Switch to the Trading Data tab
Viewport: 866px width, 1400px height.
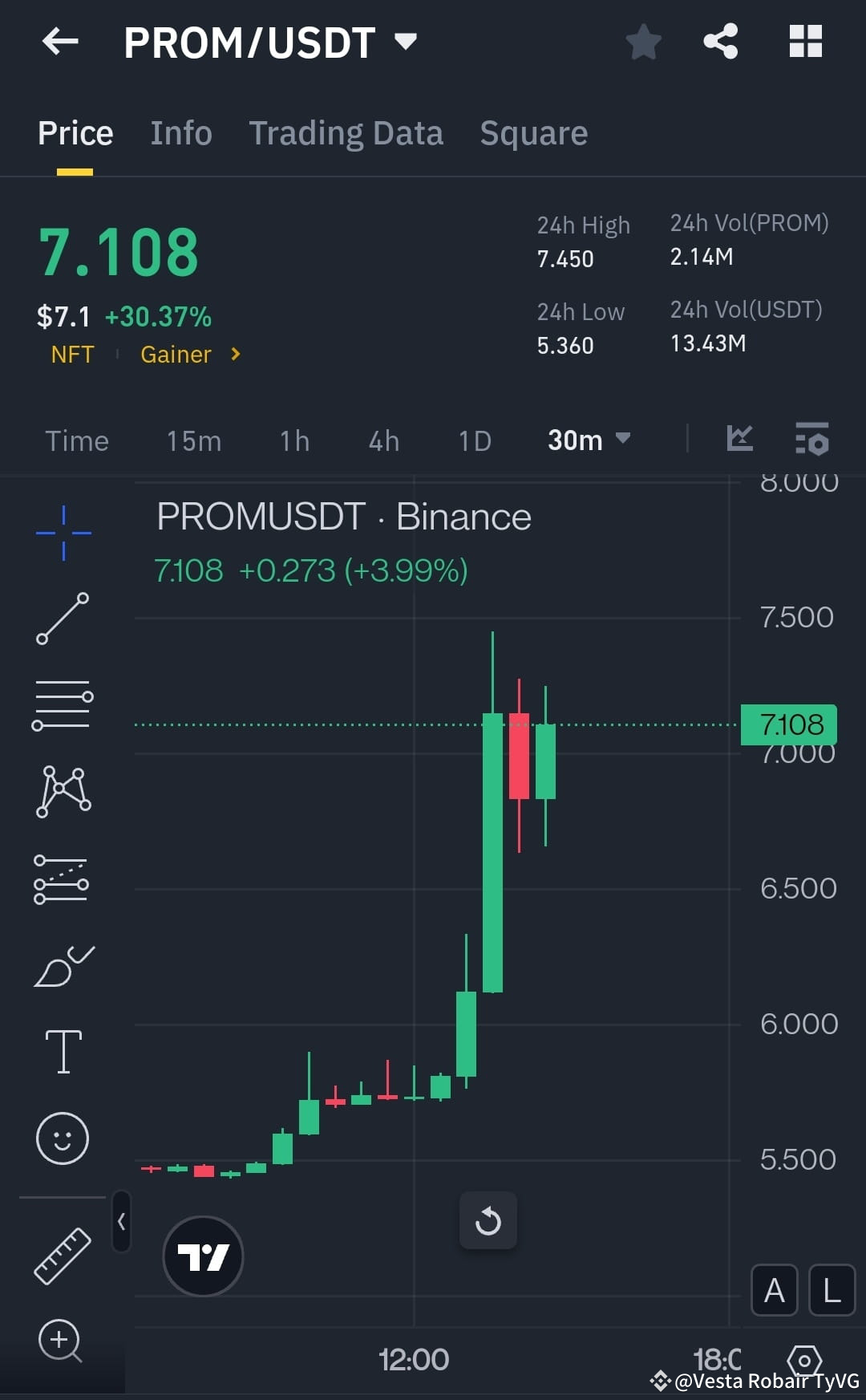(346, 132)
